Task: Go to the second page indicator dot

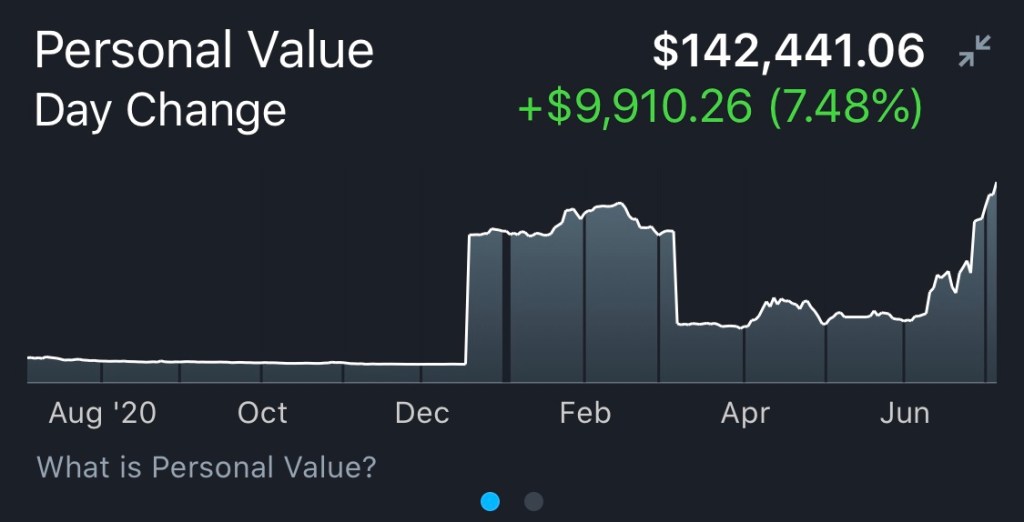Action: pos(534,501)
